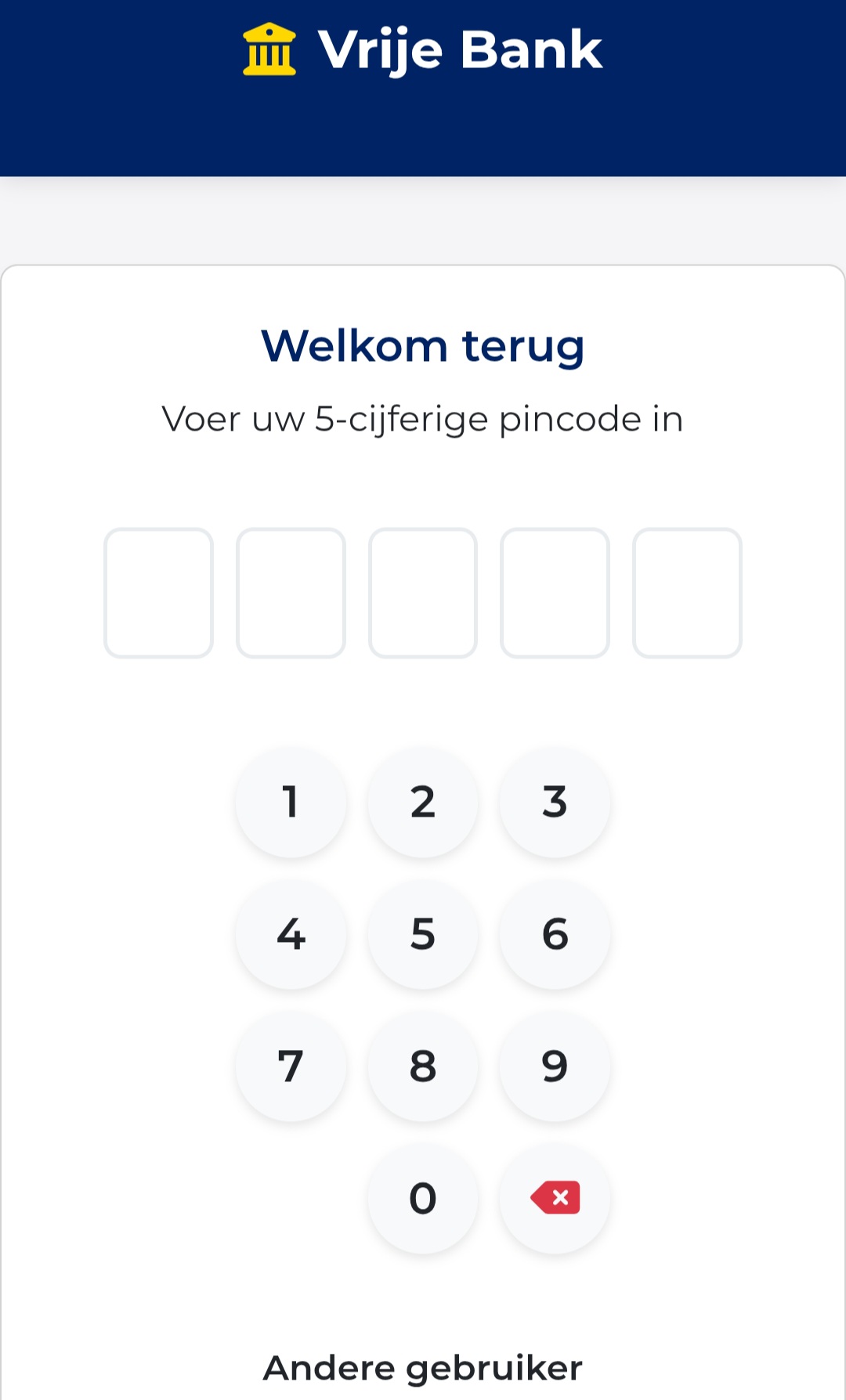This screenshot has height=1400, width=846.
Task: Enter the digit 5
Action: (x=423, y=933)
